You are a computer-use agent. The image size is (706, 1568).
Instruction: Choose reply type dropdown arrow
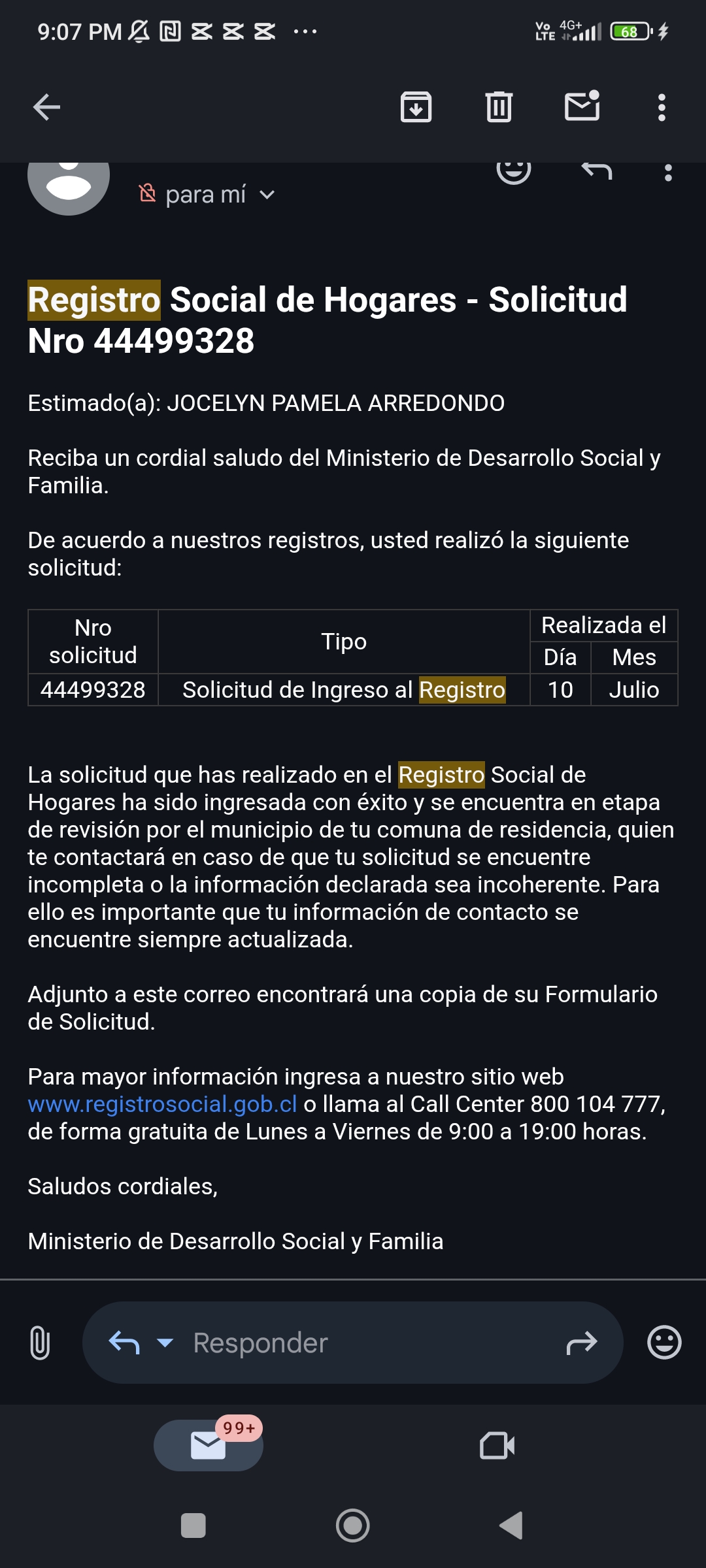[165, 1343]
